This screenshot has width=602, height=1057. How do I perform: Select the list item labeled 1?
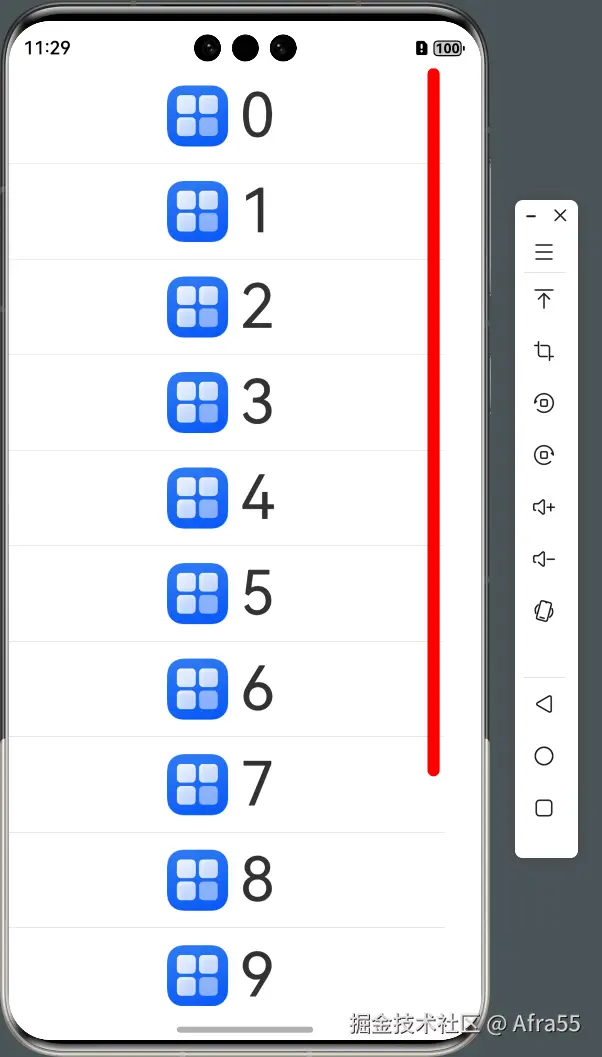(220, 212)
